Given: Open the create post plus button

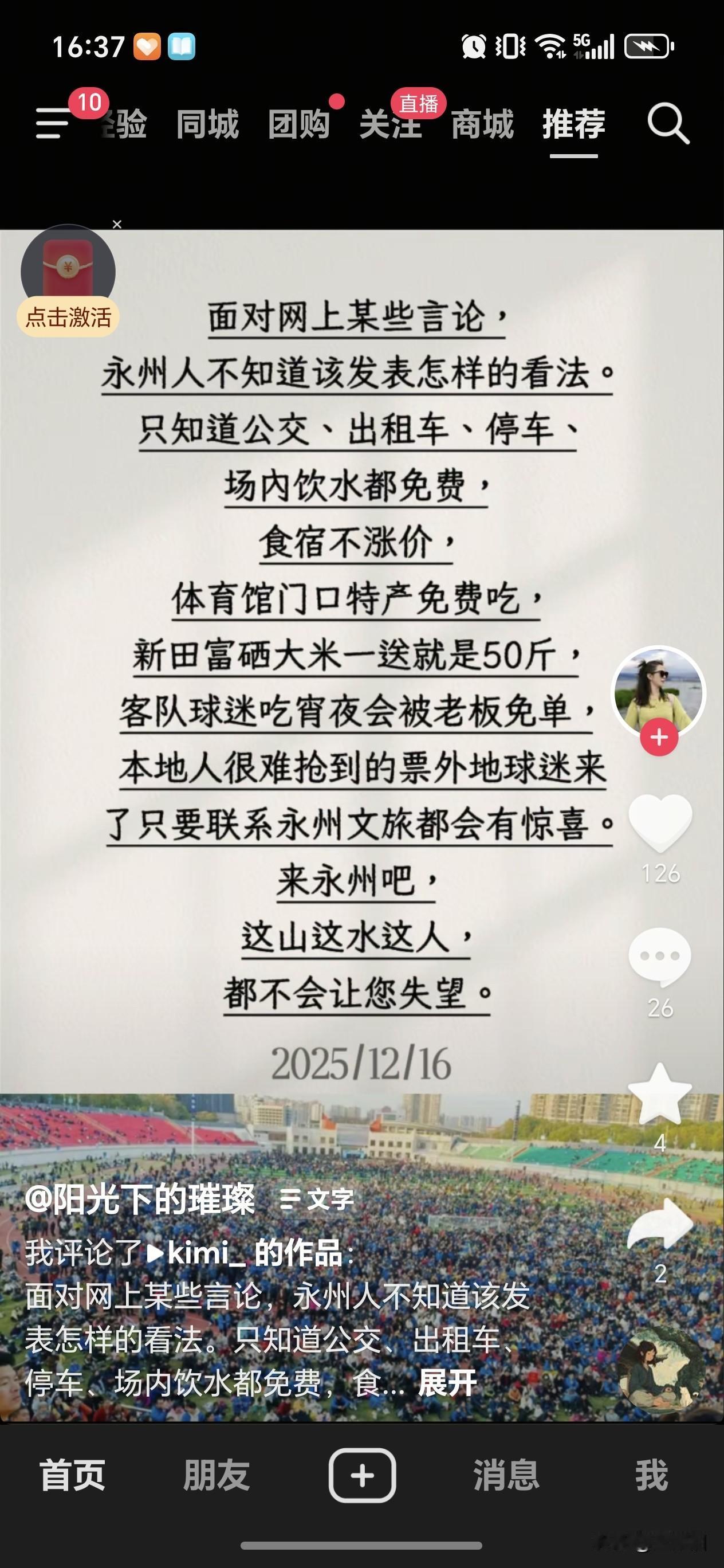Looking at the screenshot, I should 362,1475.
